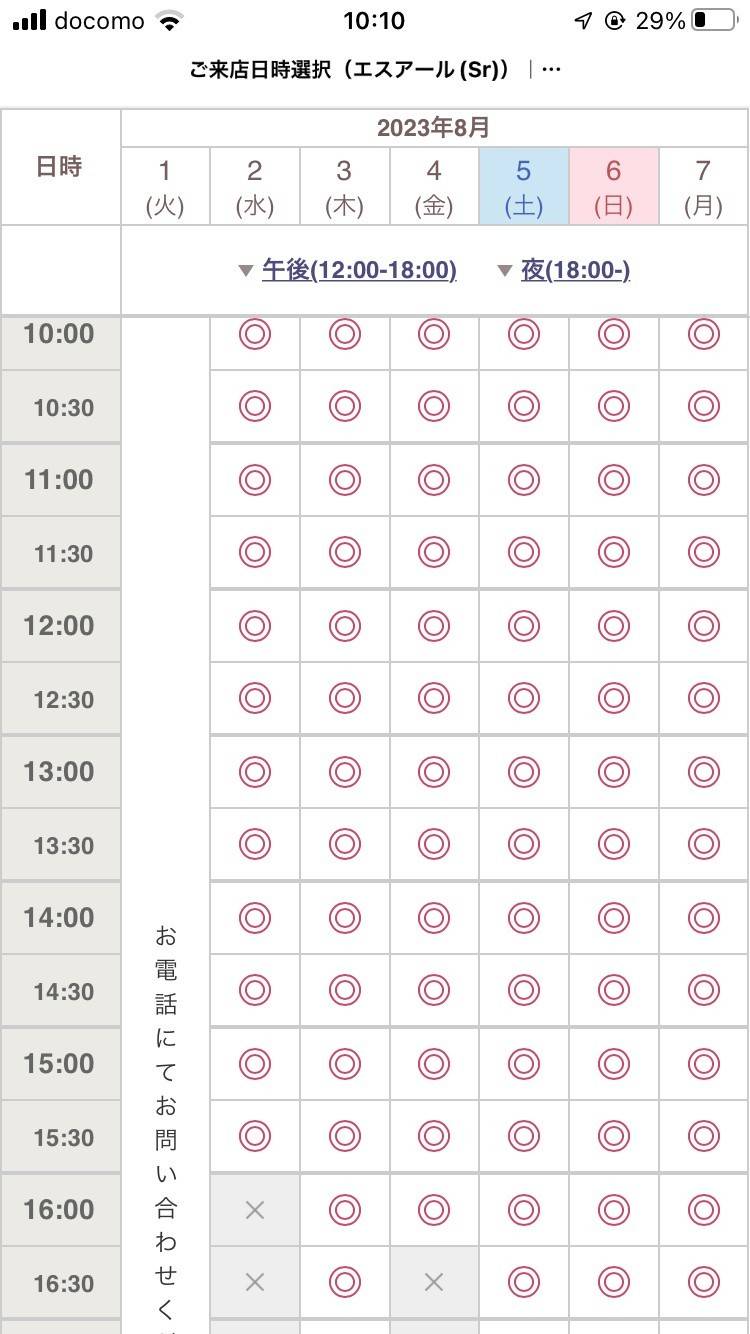
Task: Choose 14:30 on Friday the 4th
Action: tap(434, 990)
